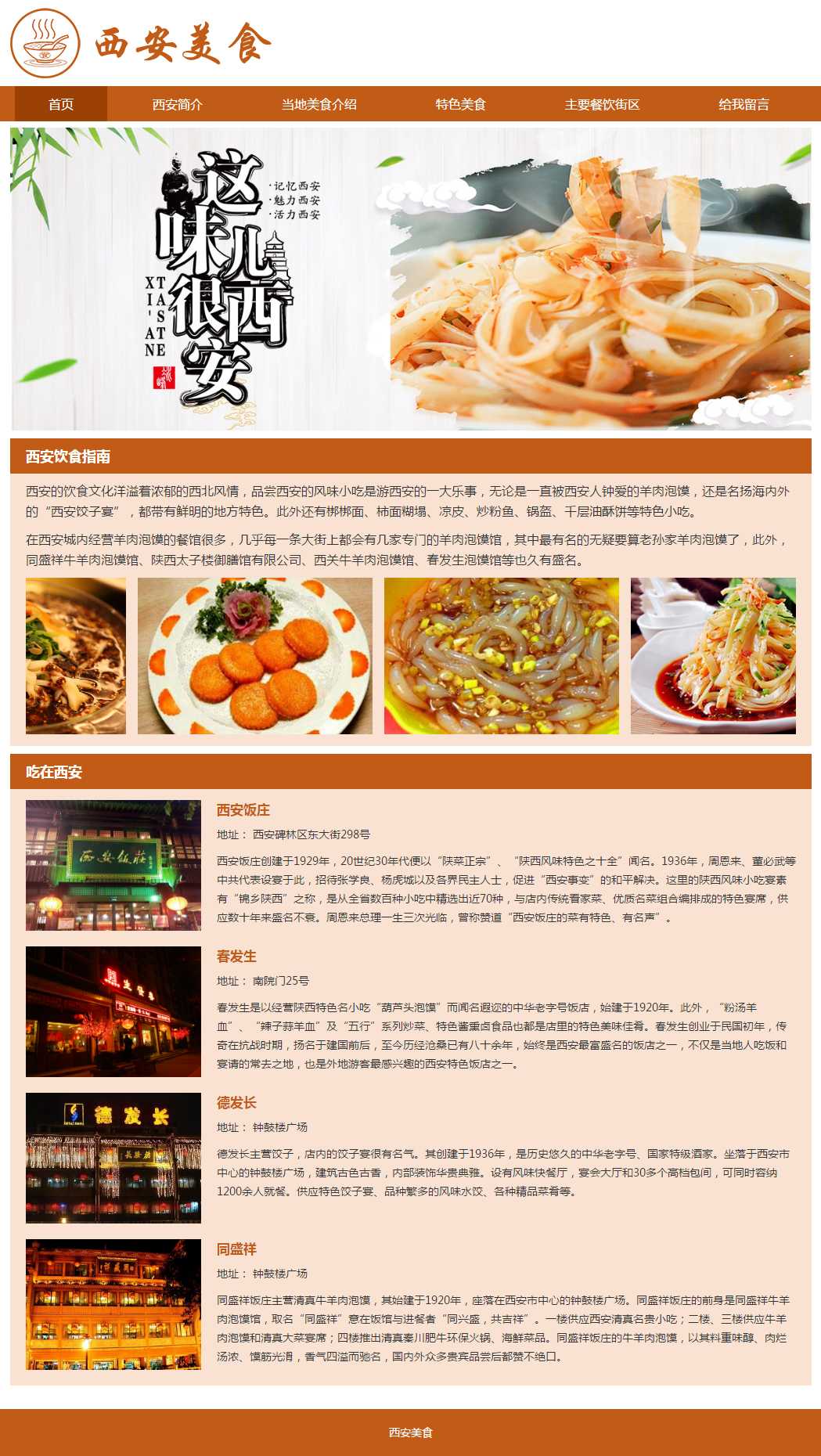Open the 给我留言 tab

point(744,104)
